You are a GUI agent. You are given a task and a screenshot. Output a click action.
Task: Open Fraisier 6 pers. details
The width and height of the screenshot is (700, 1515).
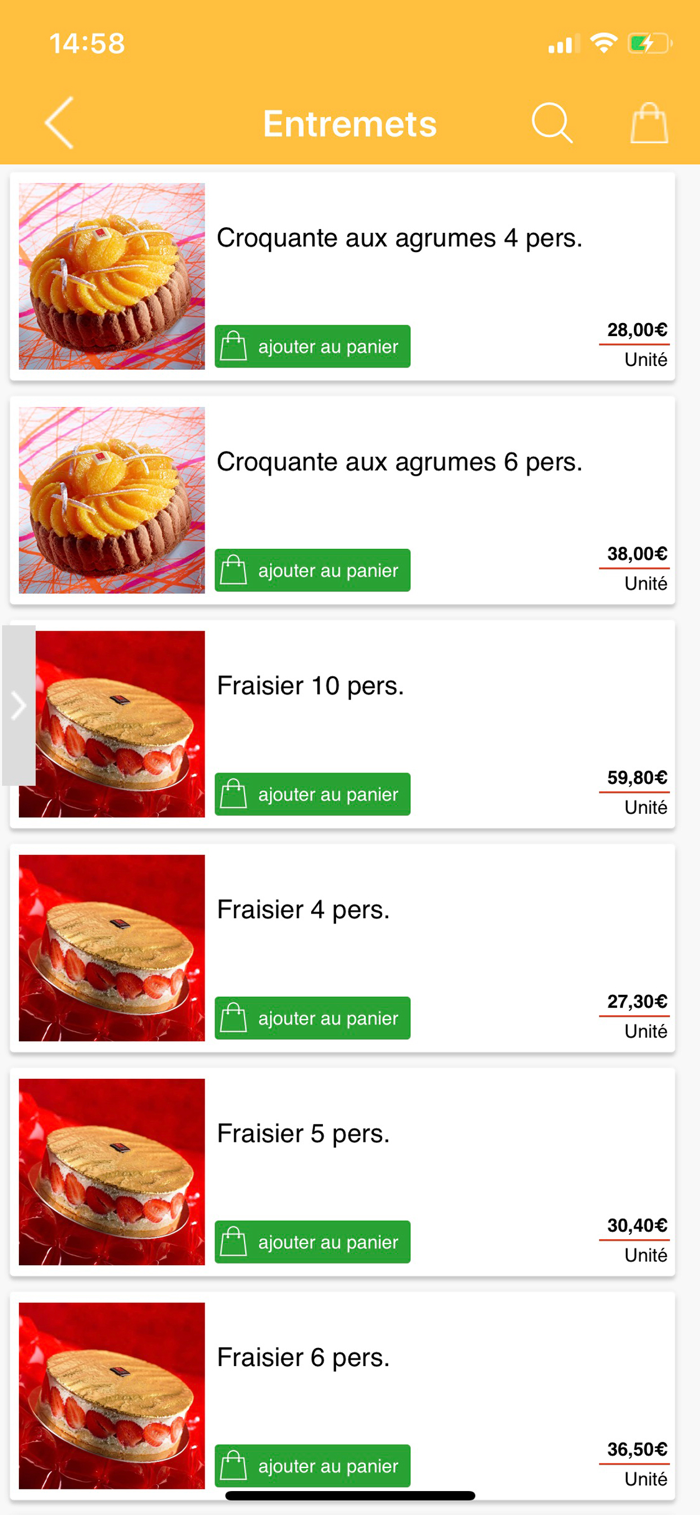click(x=303, y=1359)
